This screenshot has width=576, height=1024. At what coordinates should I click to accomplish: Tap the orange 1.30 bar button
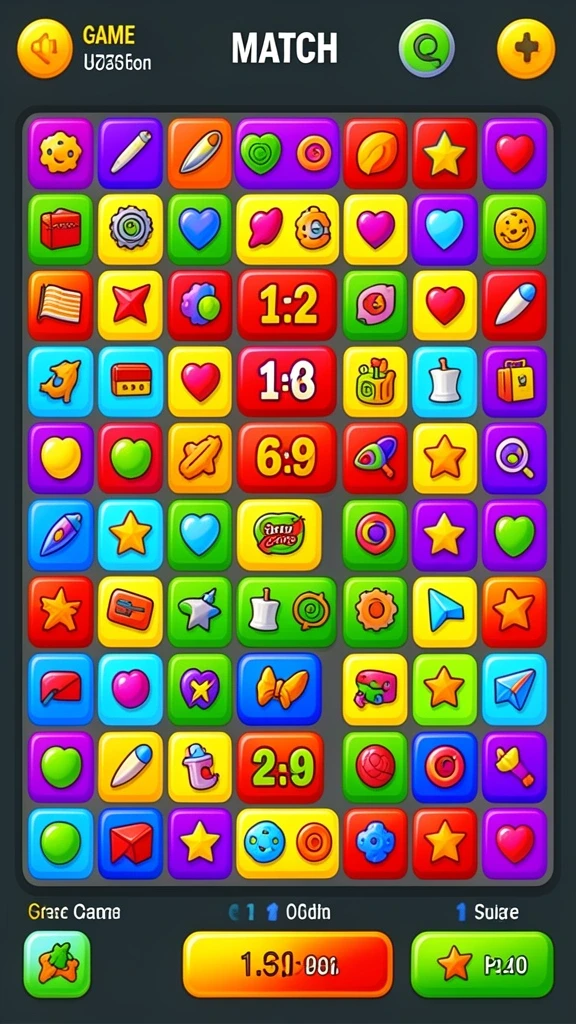tap(288, 964)
